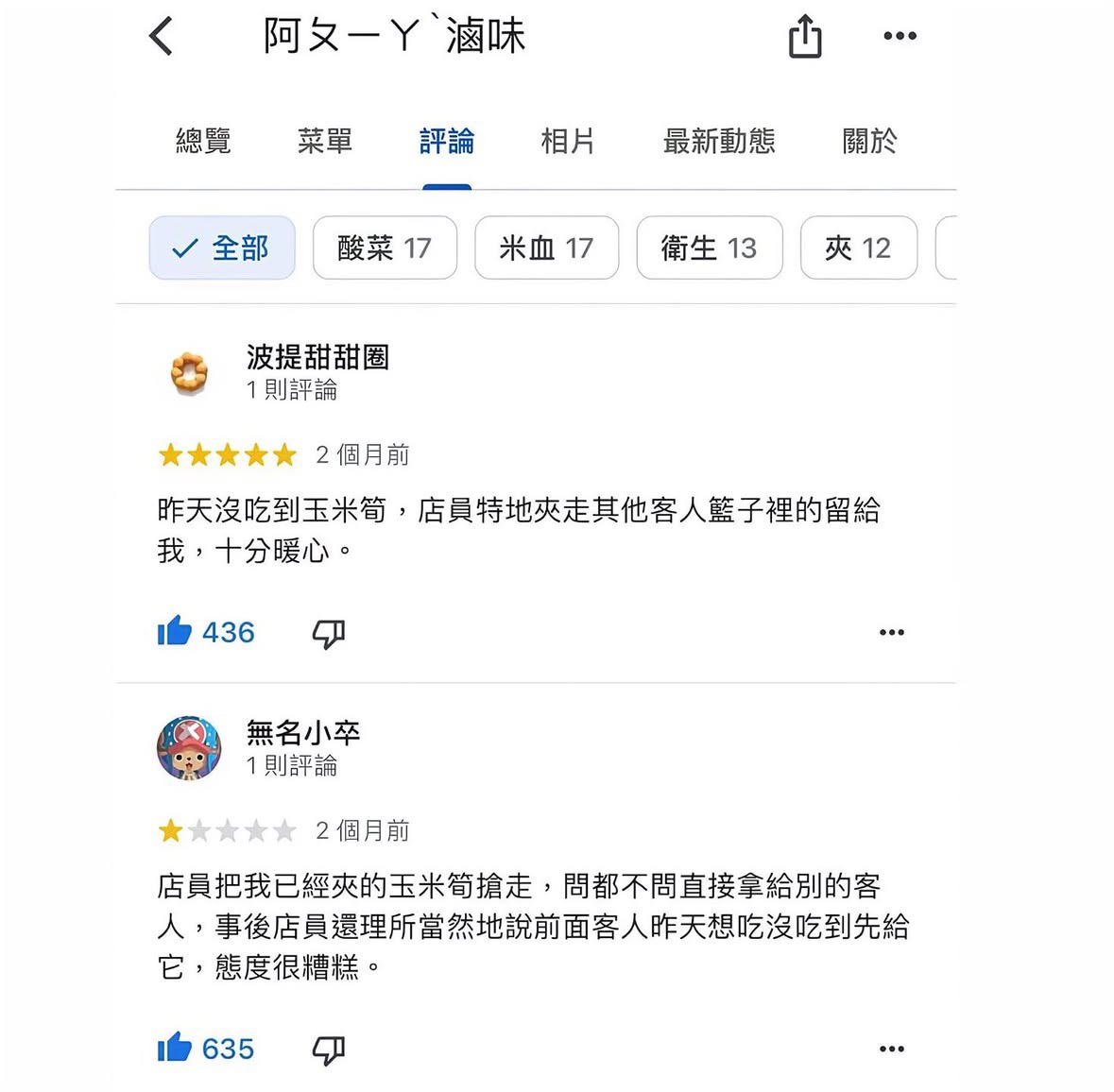
Task: Switch to the 總覽 tab
Action: click(203, 142)
